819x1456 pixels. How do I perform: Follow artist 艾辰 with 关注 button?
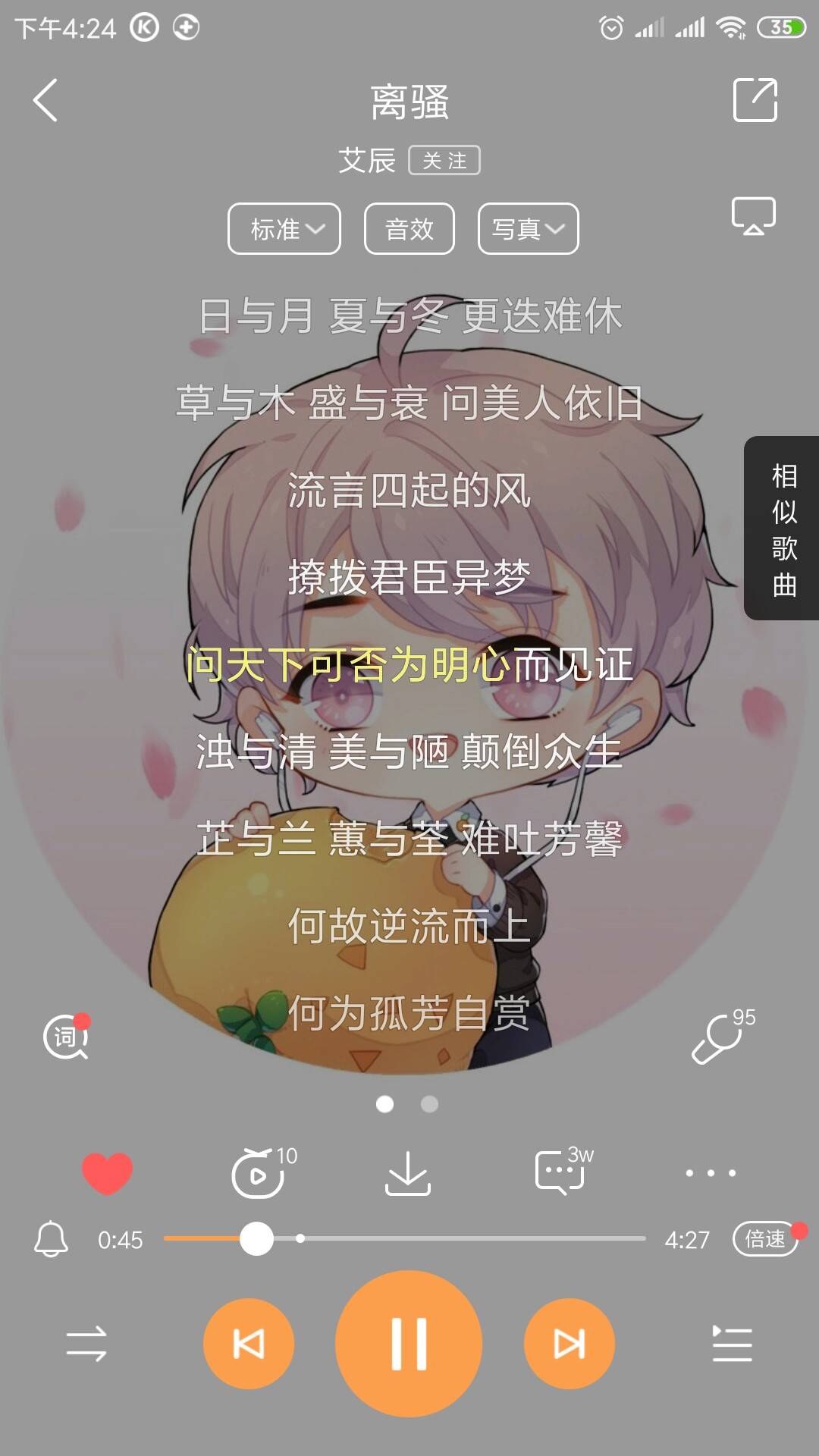[x=444, y=161]
